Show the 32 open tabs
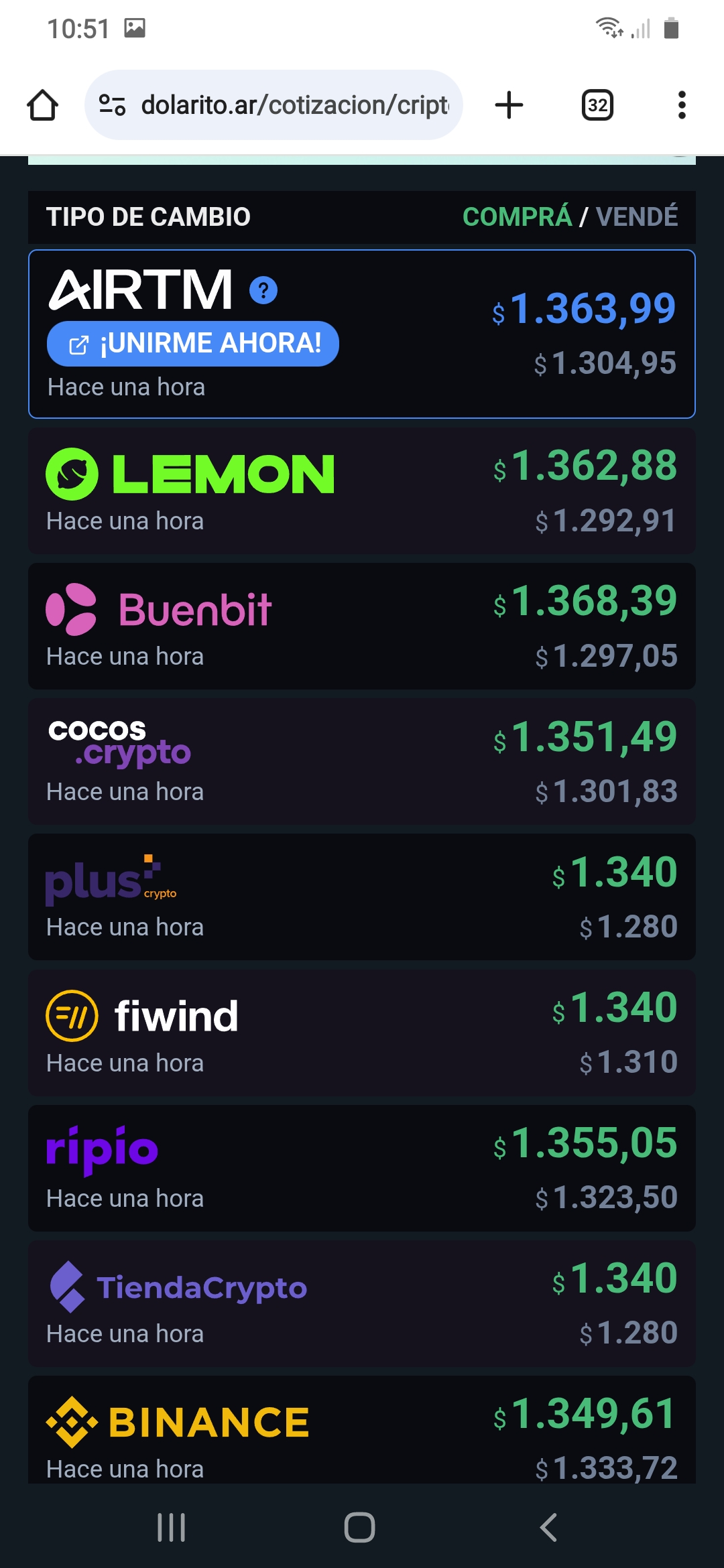This screenshot has width=724, height=1568. pyautogui.click(x=597, y=105)
